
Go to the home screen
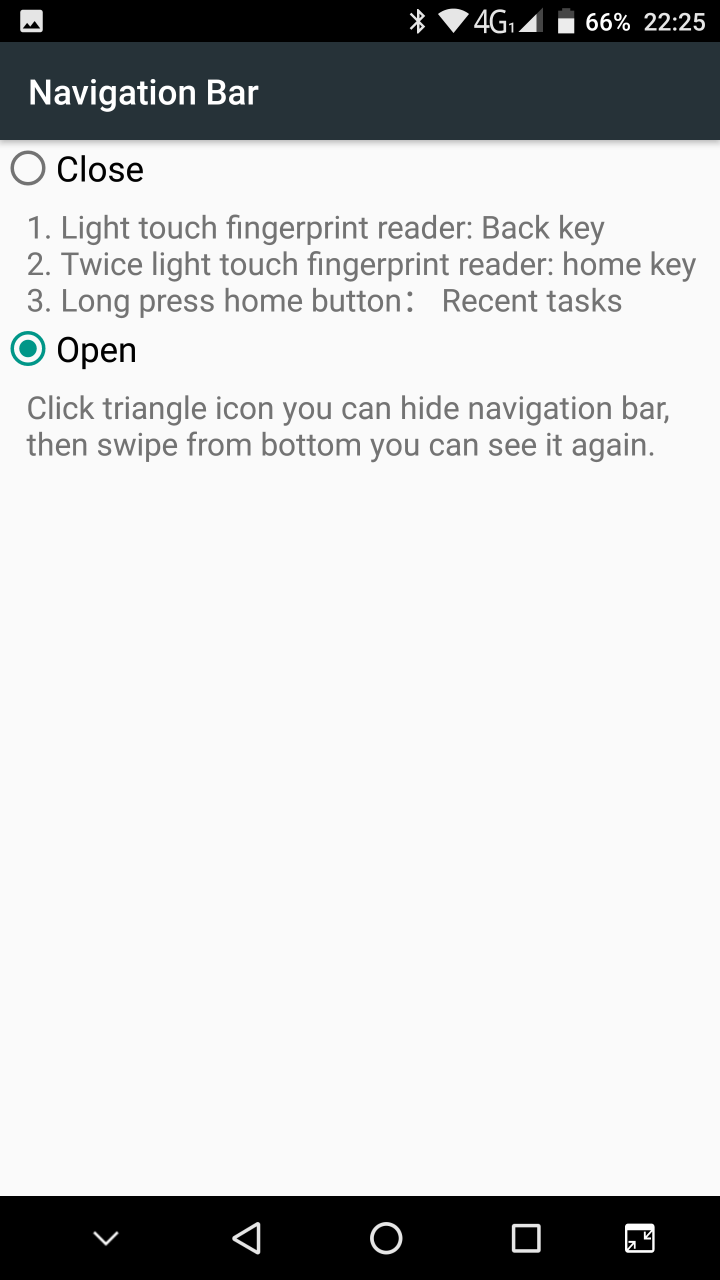[386, 1238]
